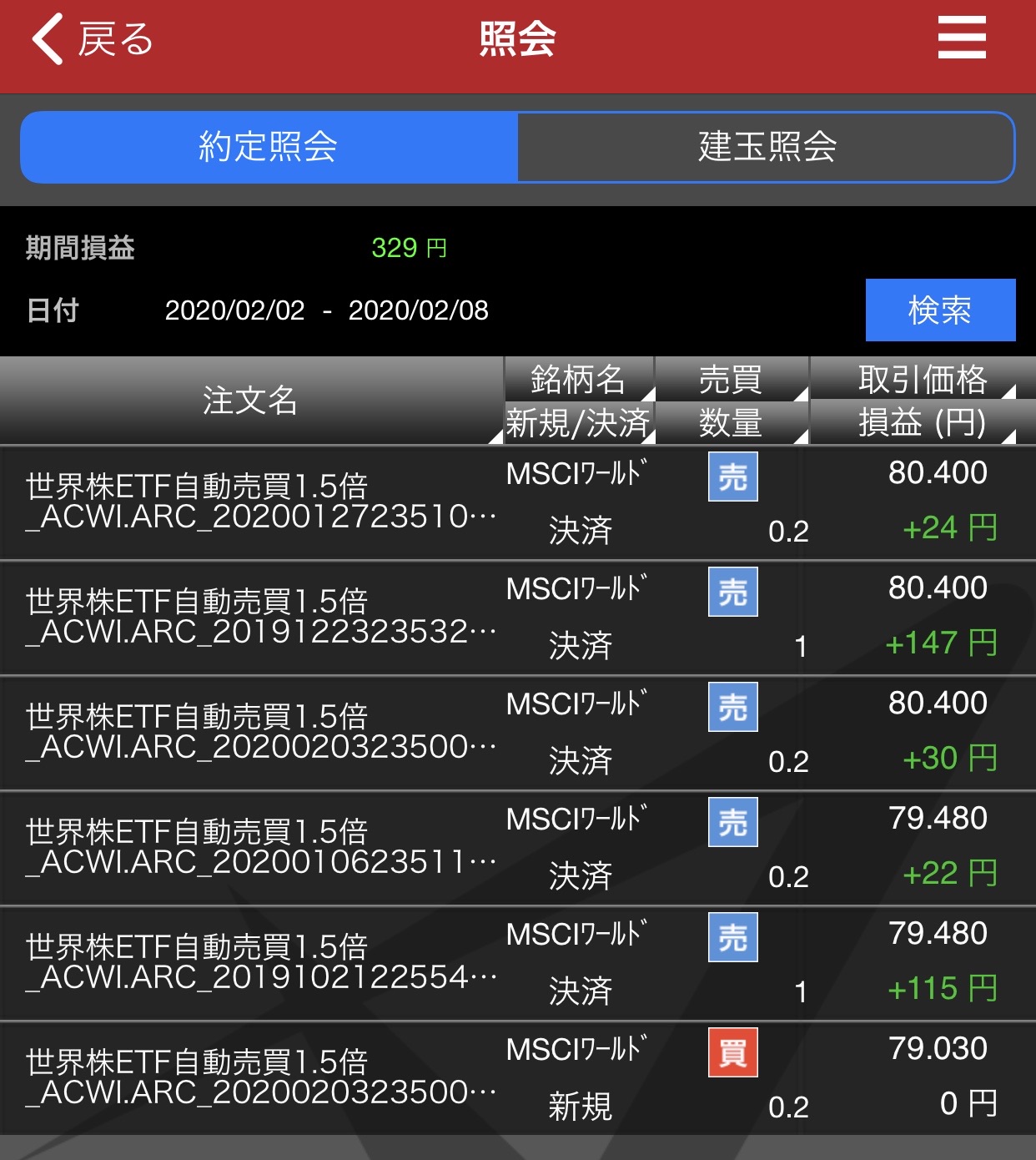This screenshot has width=1036, height=1160.
Task: Change the start date 2020/02/02
Action: (x=234, y=310)
